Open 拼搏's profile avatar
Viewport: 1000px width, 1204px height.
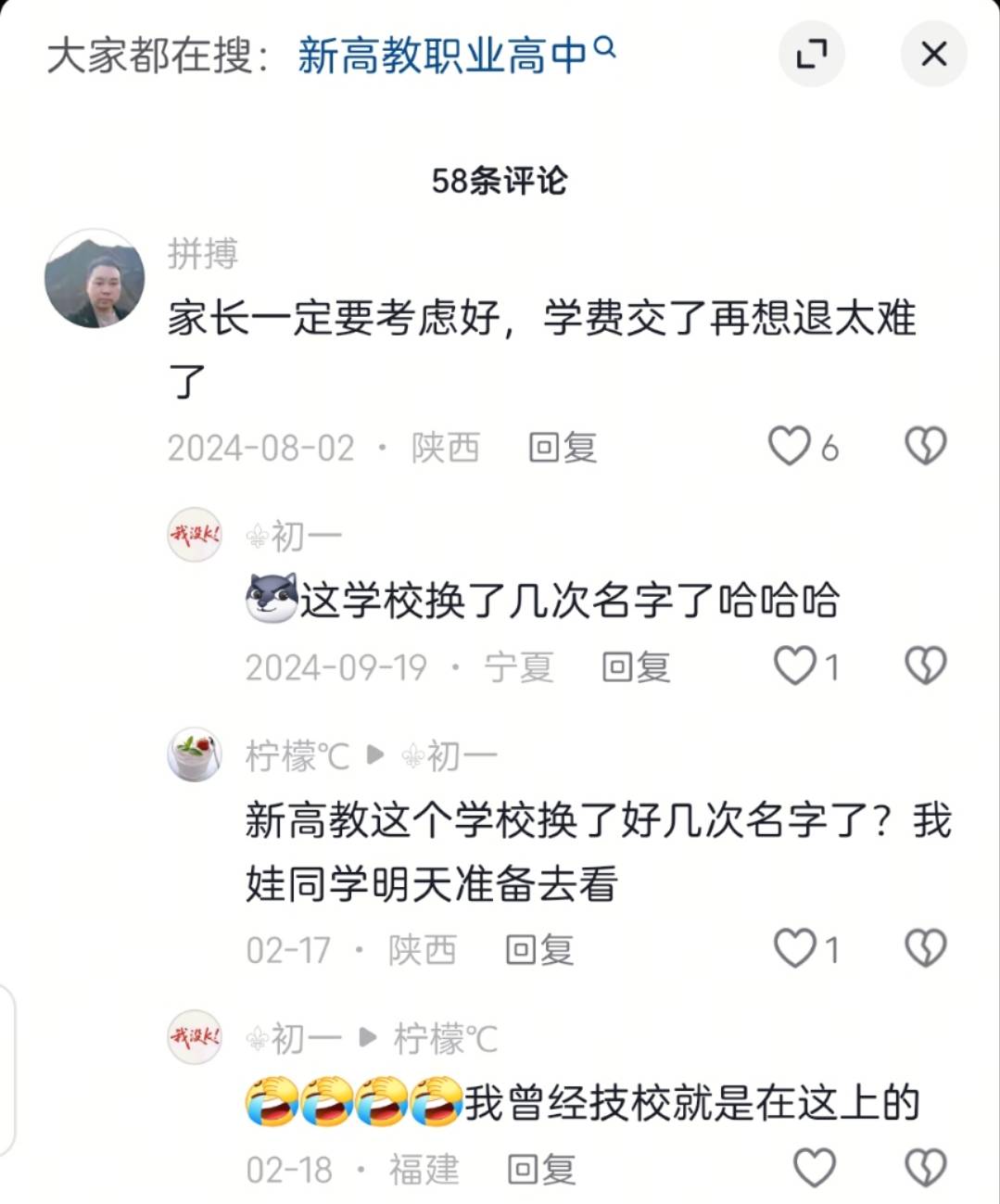(95, 278)
